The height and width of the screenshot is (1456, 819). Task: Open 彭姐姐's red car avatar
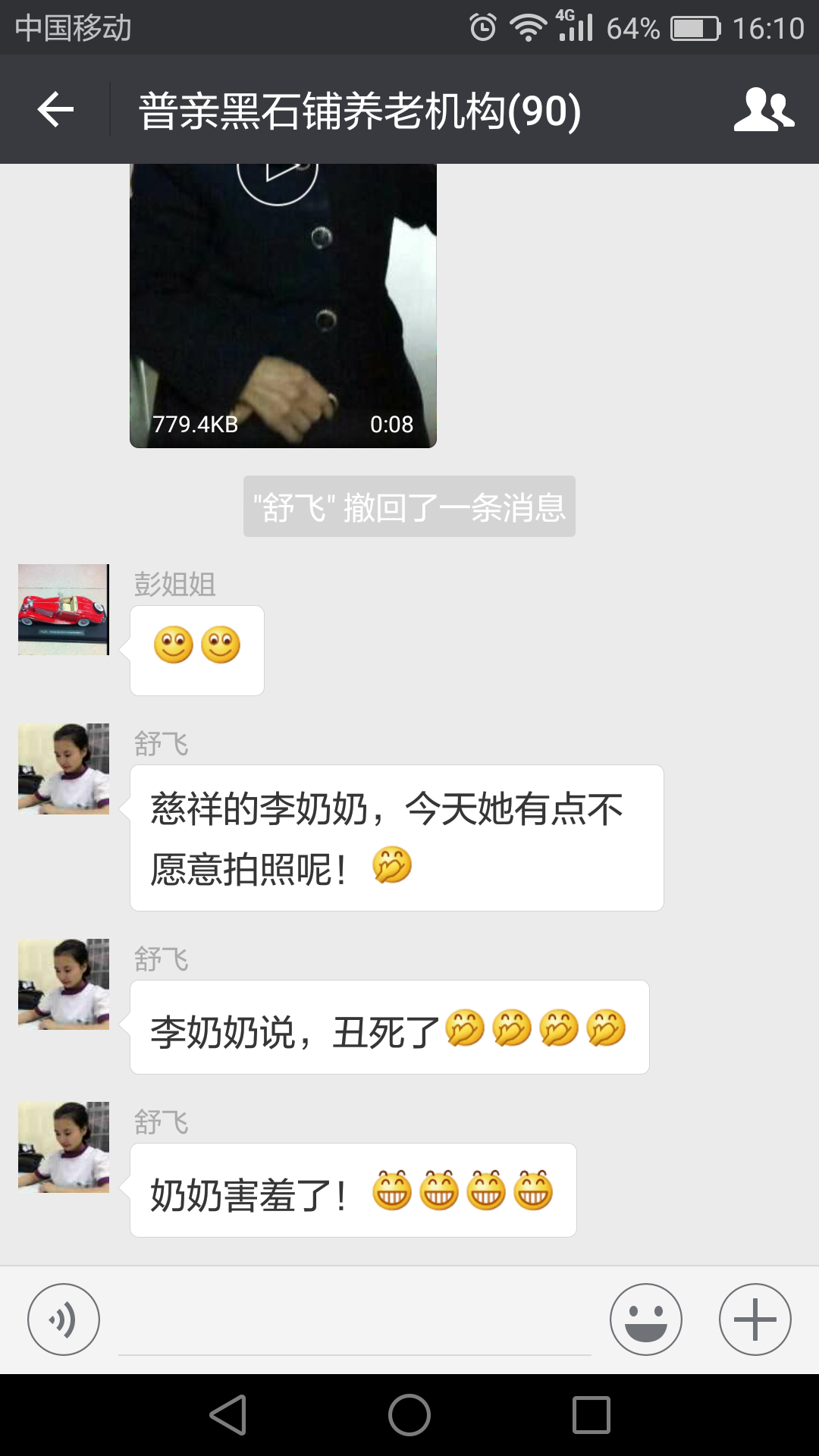tap(64, 610)
